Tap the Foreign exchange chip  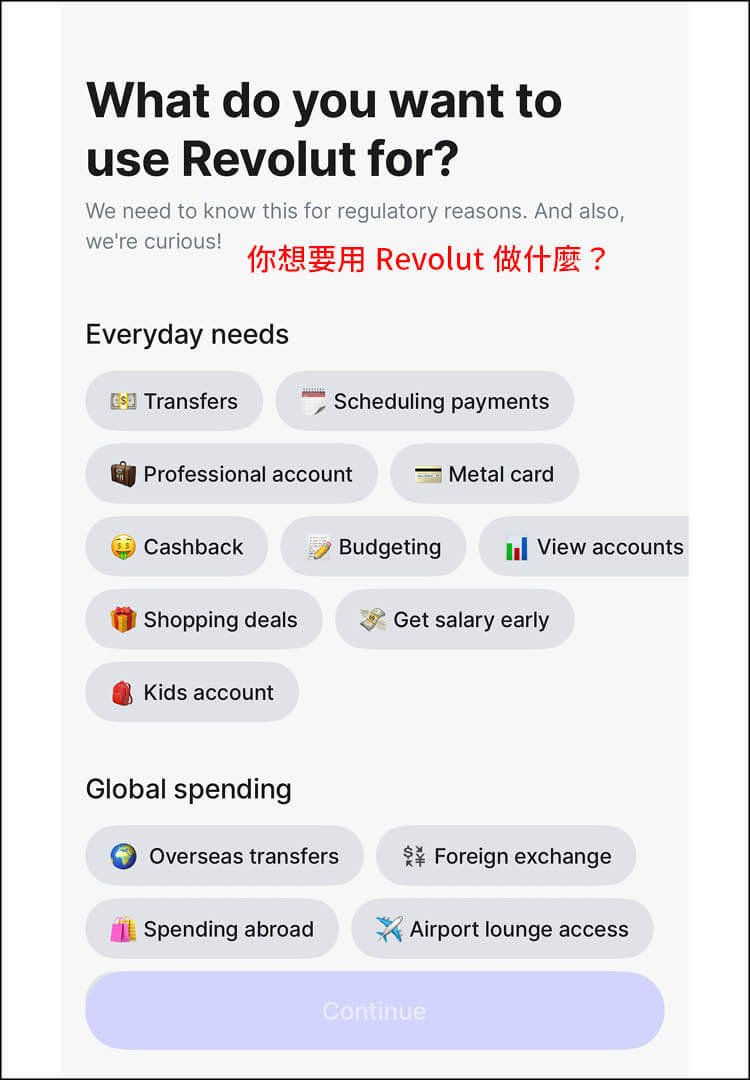pyautogui.click(x=506, y=856)
